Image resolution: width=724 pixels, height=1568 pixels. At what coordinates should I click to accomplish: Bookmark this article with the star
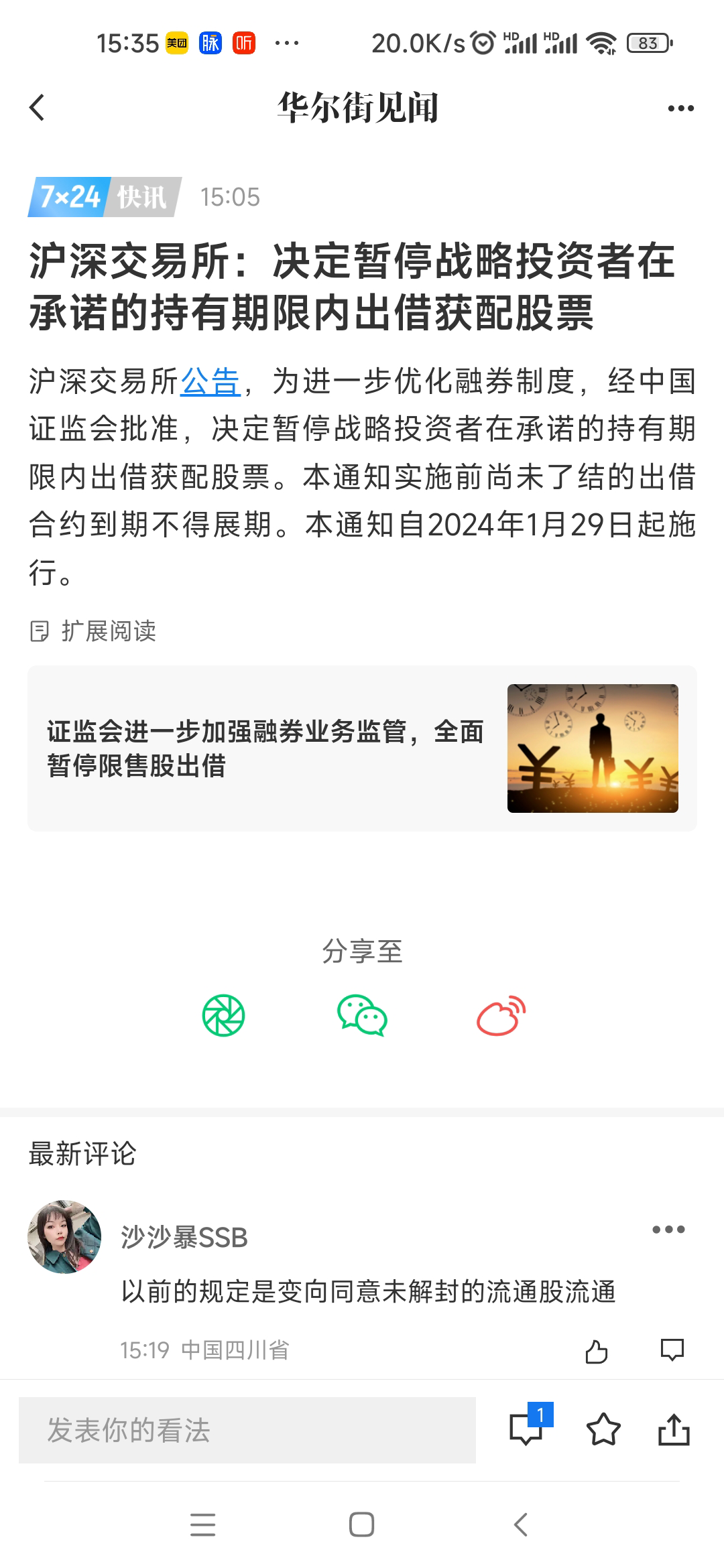pos(603,1429)
